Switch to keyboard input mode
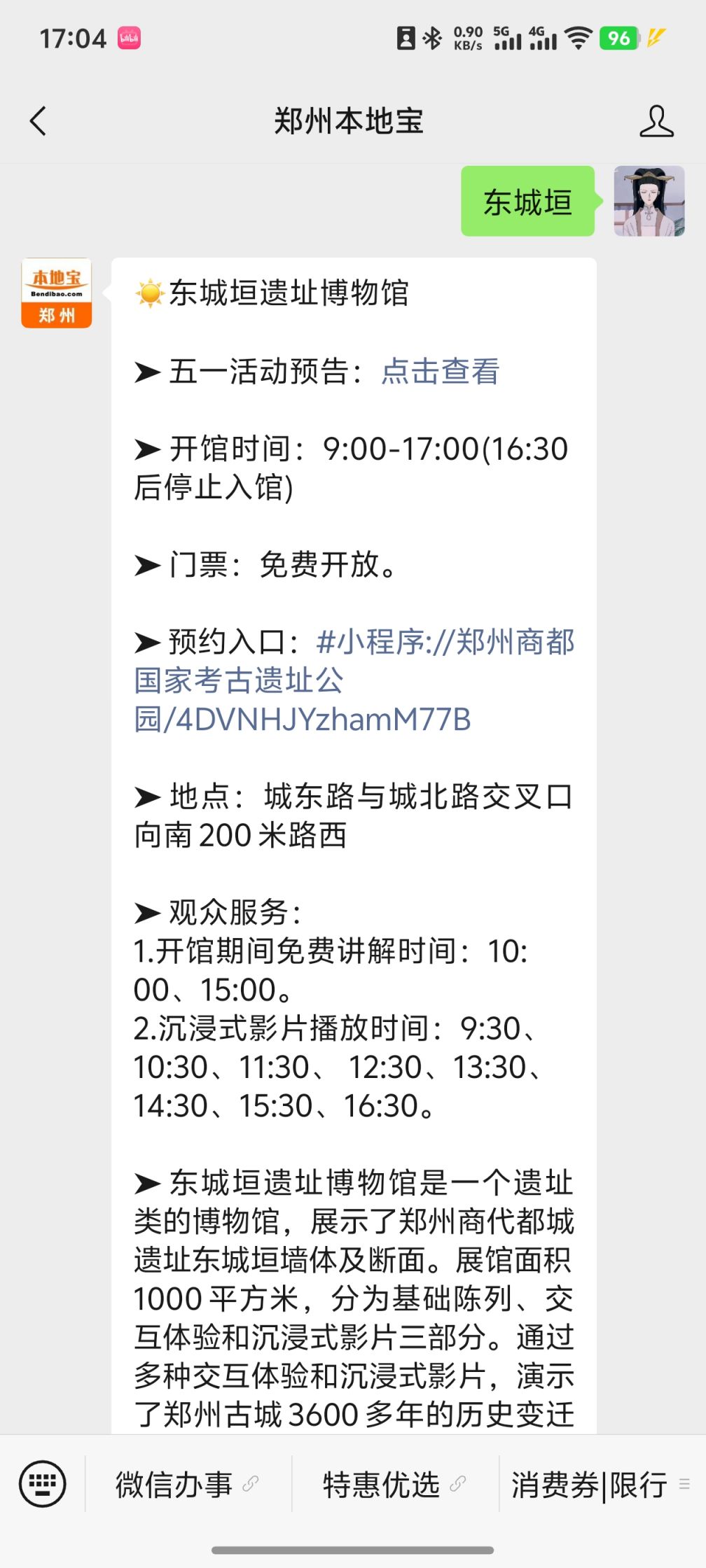 pyautogui.click(x=43, y=1483)
